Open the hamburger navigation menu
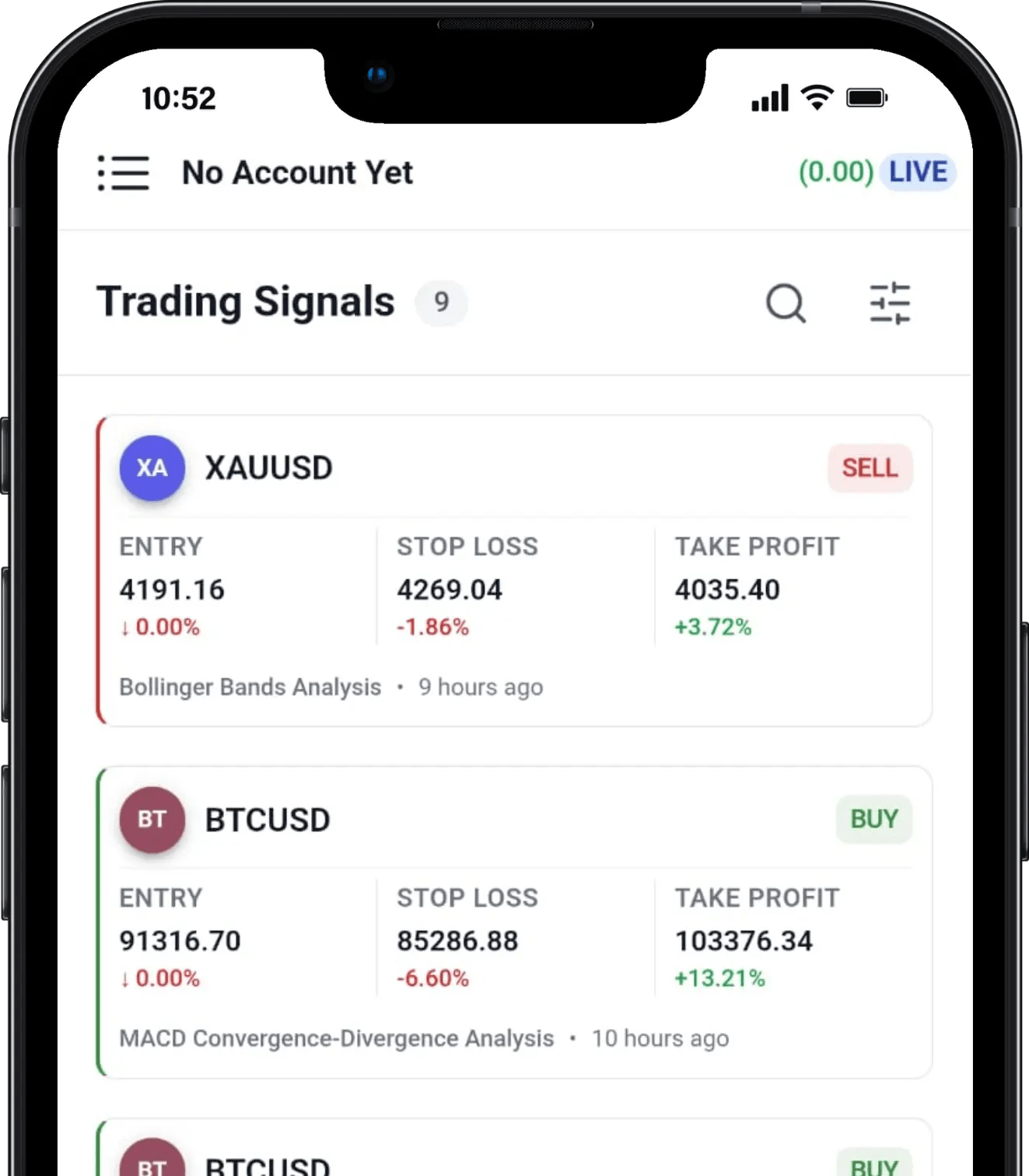Viewport: 1029px width, 1176px height. (x=123, y=173)
